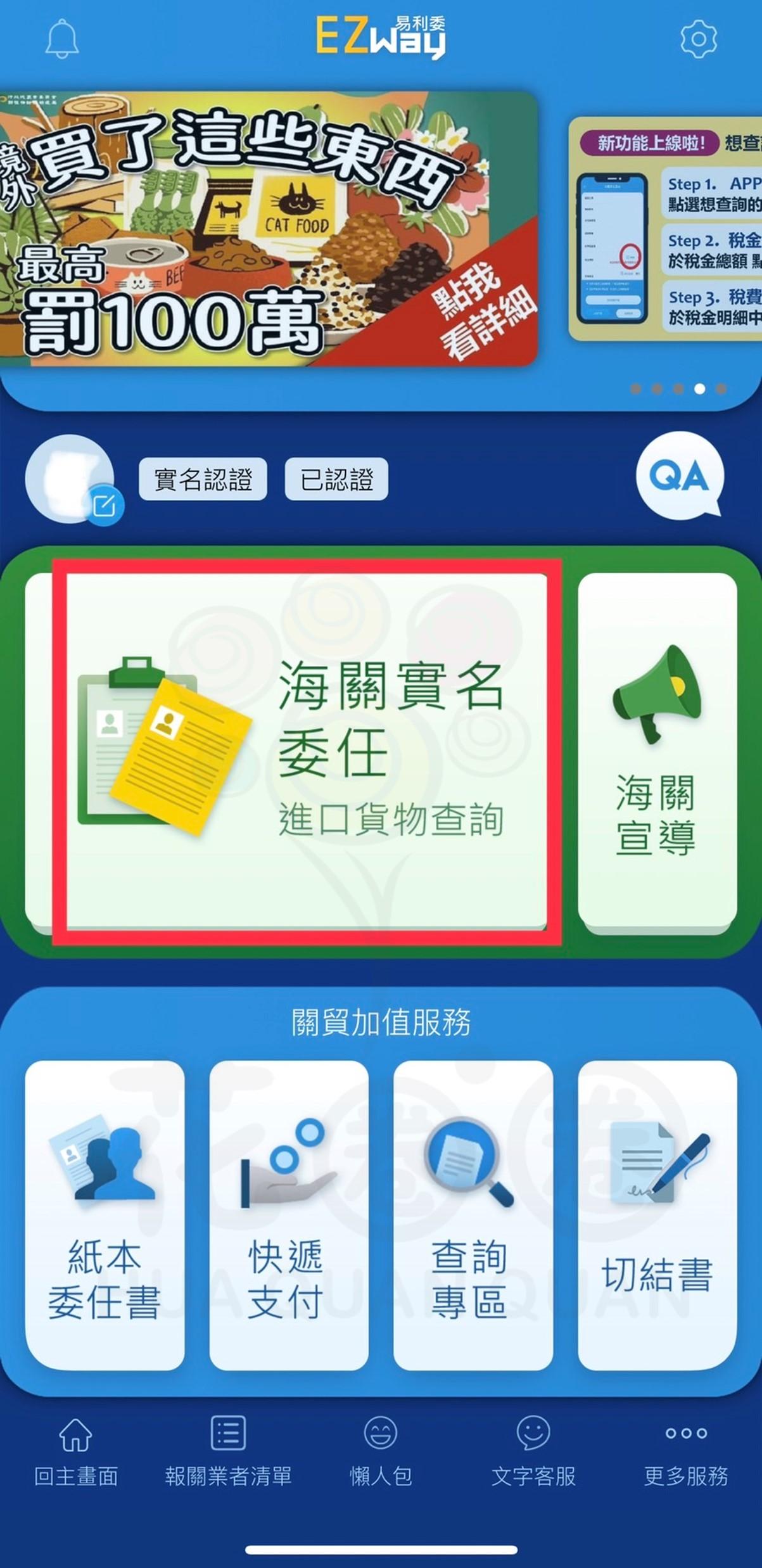Open the notifications bell
762x1568 pixels.
coord(61,39)
